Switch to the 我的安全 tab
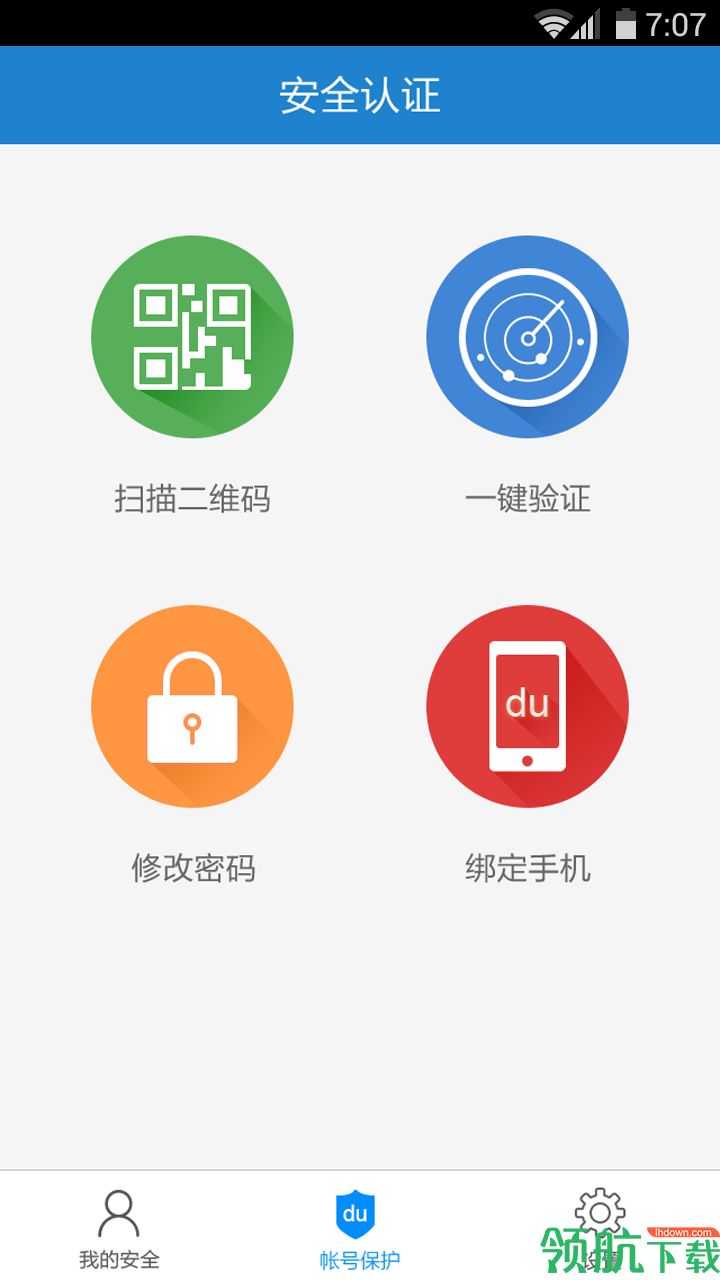This screenshot has width=720, height=1280. 119,1227
